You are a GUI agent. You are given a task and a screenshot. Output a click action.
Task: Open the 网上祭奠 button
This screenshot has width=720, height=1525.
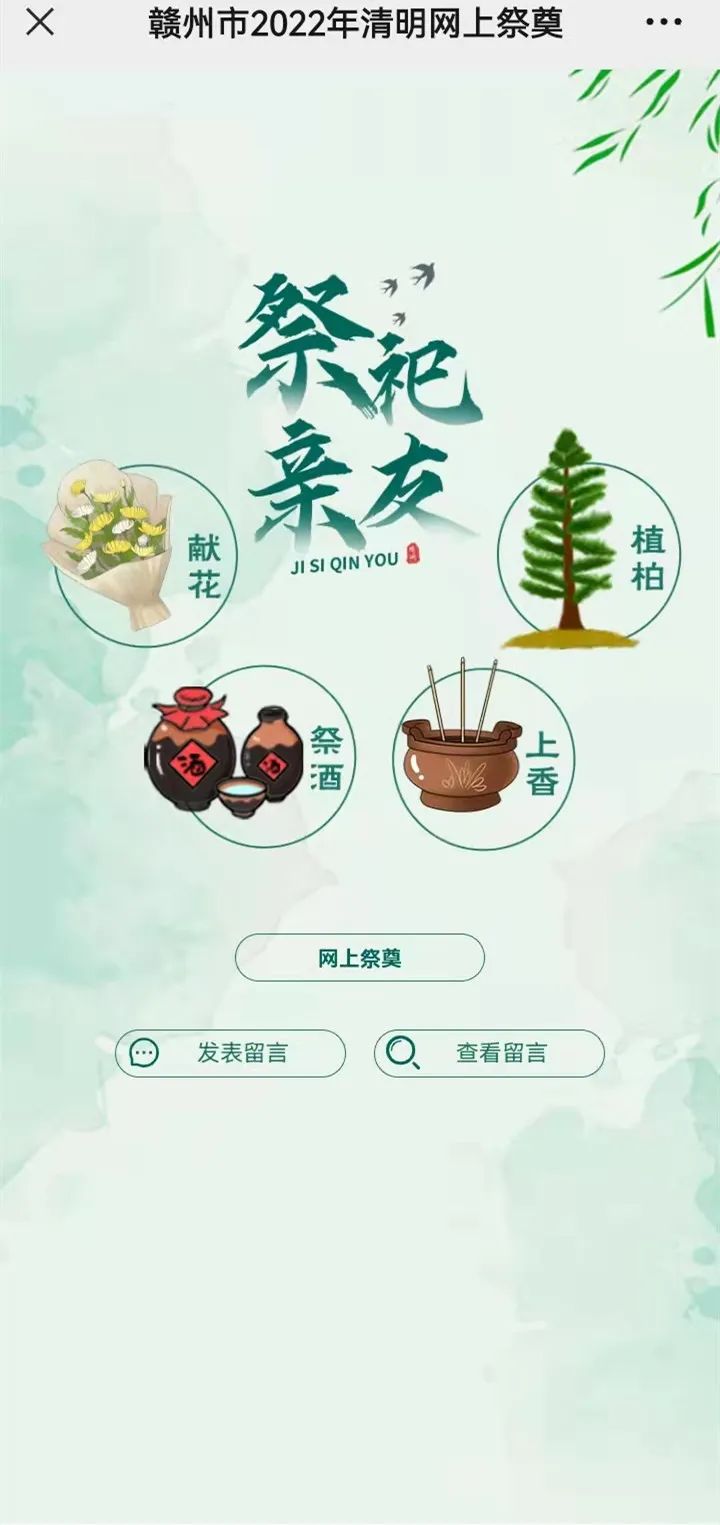tap(360, 958)
